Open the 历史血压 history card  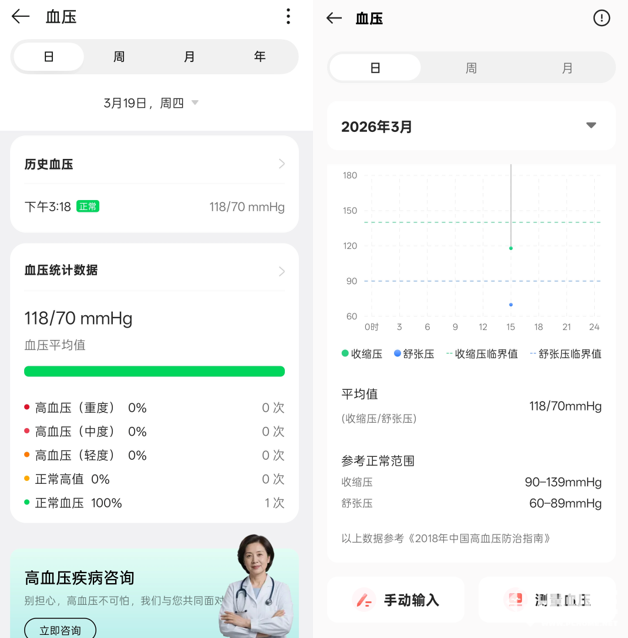point(154,164)
